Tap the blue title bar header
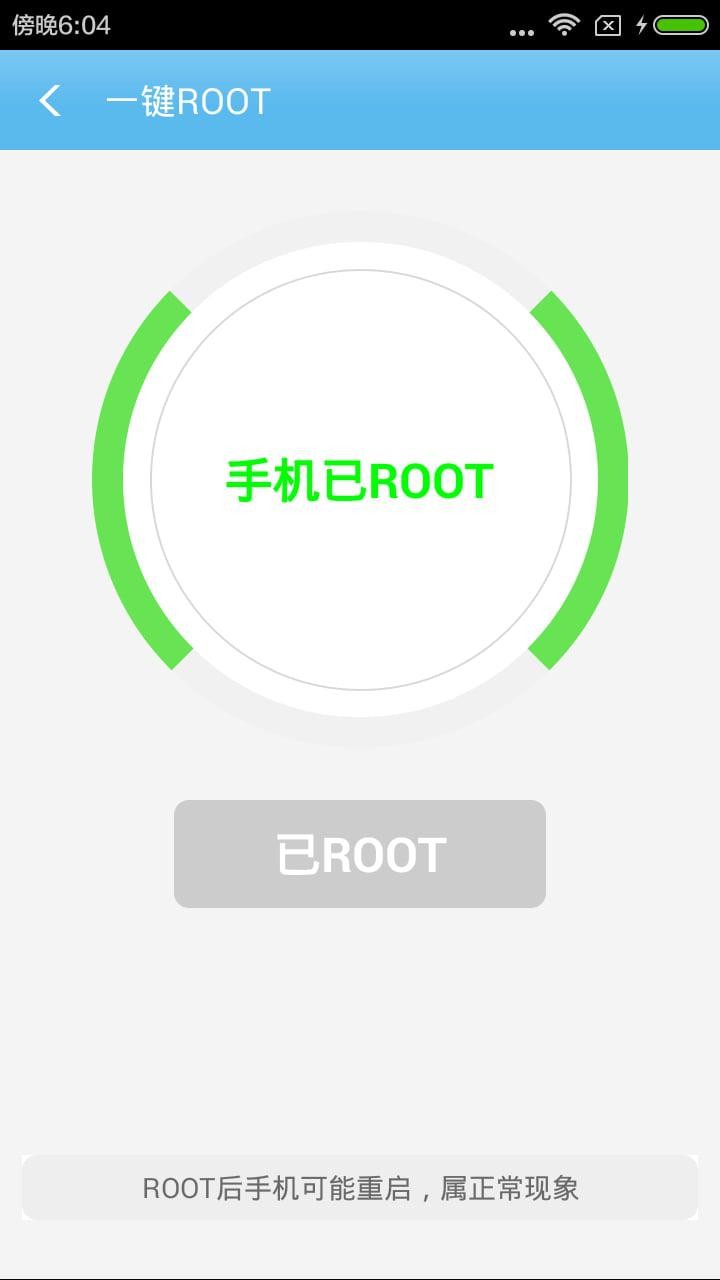Viewport: 720px width, 1280px height. [360, 100]
